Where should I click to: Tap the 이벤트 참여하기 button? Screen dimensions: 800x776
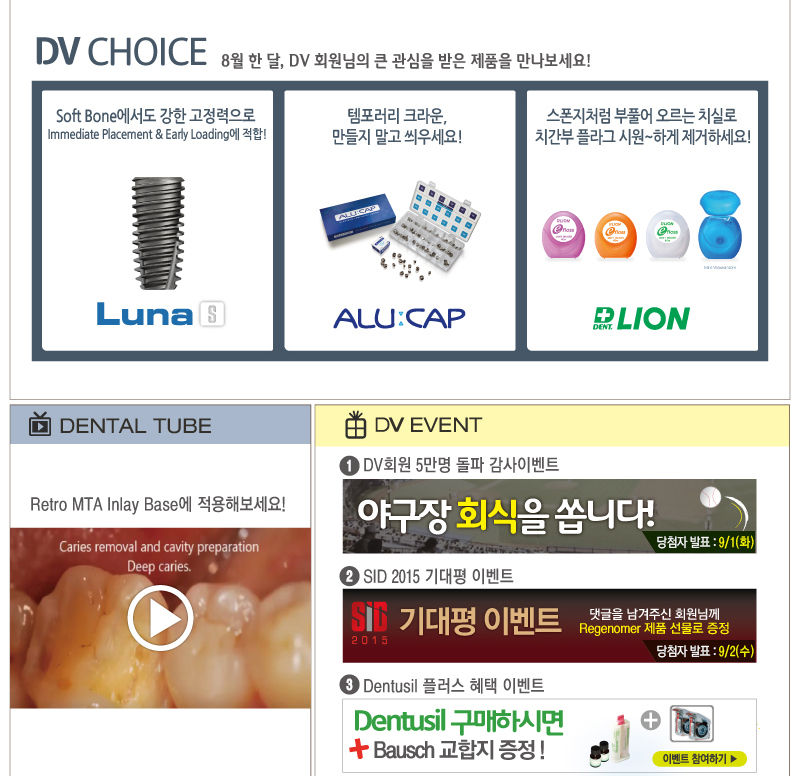click(699, 758)
